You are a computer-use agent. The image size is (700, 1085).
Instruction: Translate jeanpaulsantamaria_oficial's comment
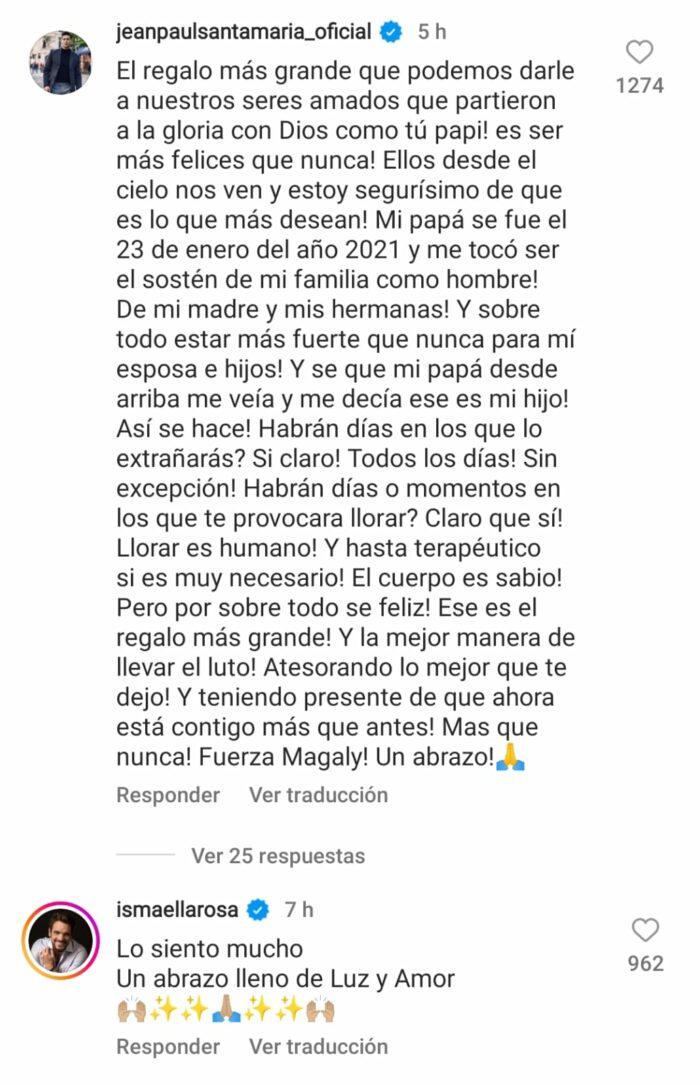[318, 795]
